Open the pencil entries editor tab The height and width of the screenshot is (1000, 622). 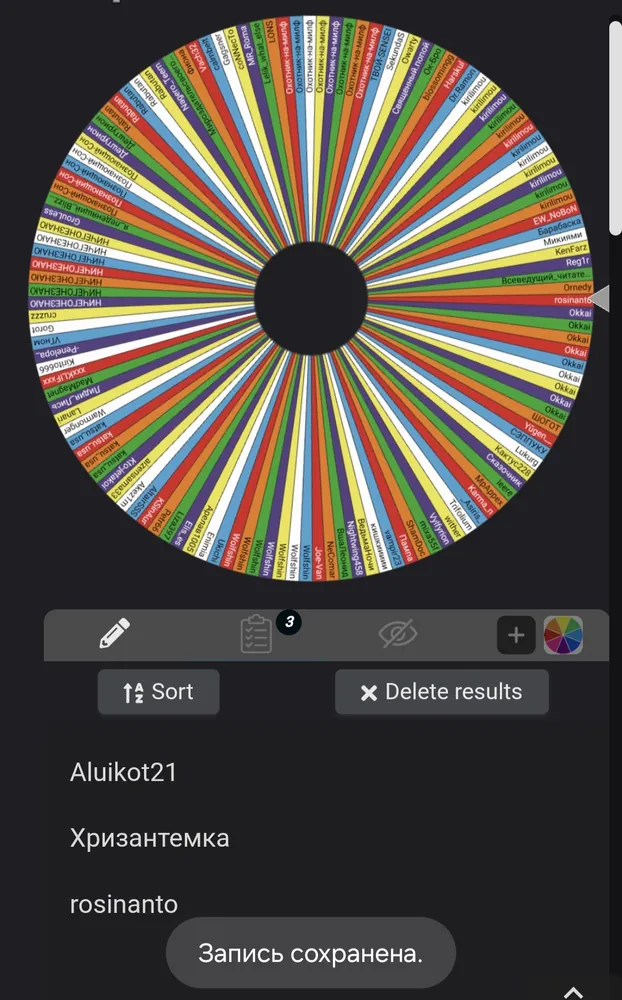pyautogui.click(x=115, y=634)
